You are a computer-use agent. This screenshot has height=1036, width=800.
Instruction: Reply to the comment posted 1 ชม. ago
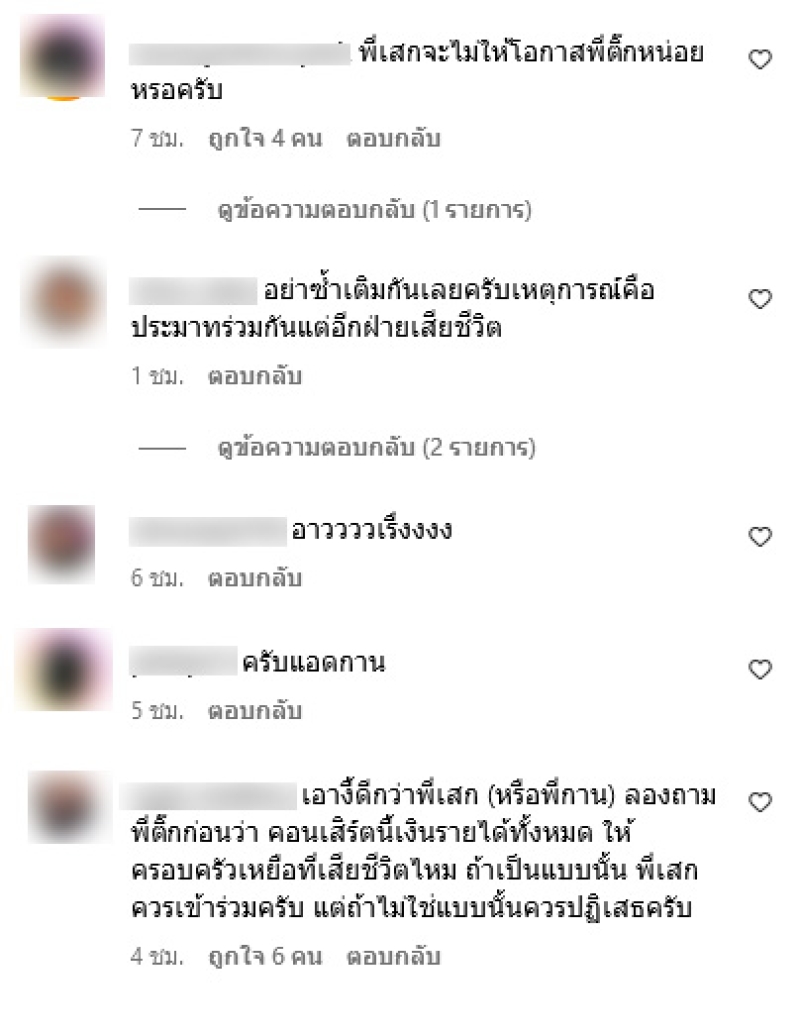click(x=254, y=377)
